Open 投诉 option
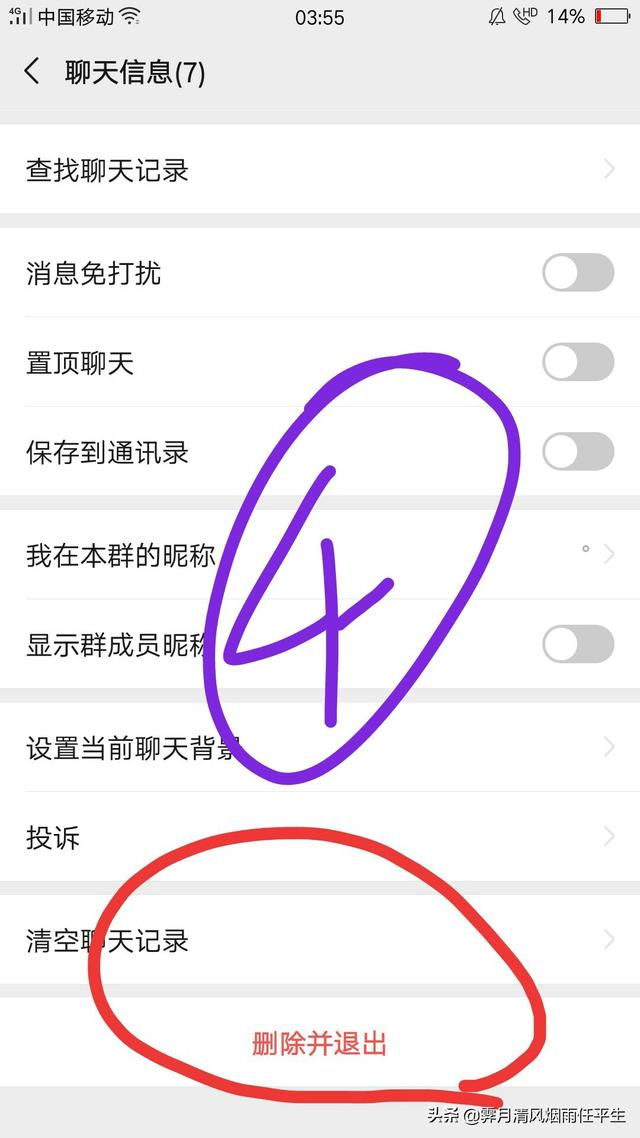The width and height of the screenshot is (640, 1138). click(x=320, y=837)
